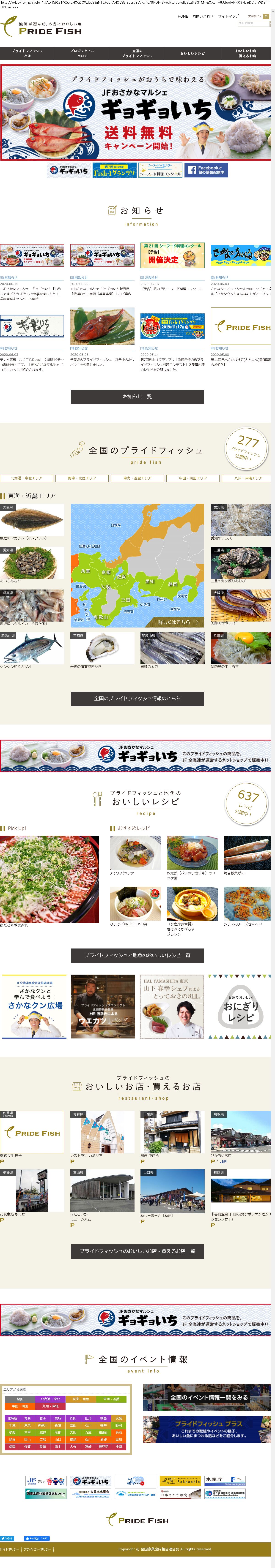
Task: Open おいしいレシピ navigation item
Action: click(192, 54)
